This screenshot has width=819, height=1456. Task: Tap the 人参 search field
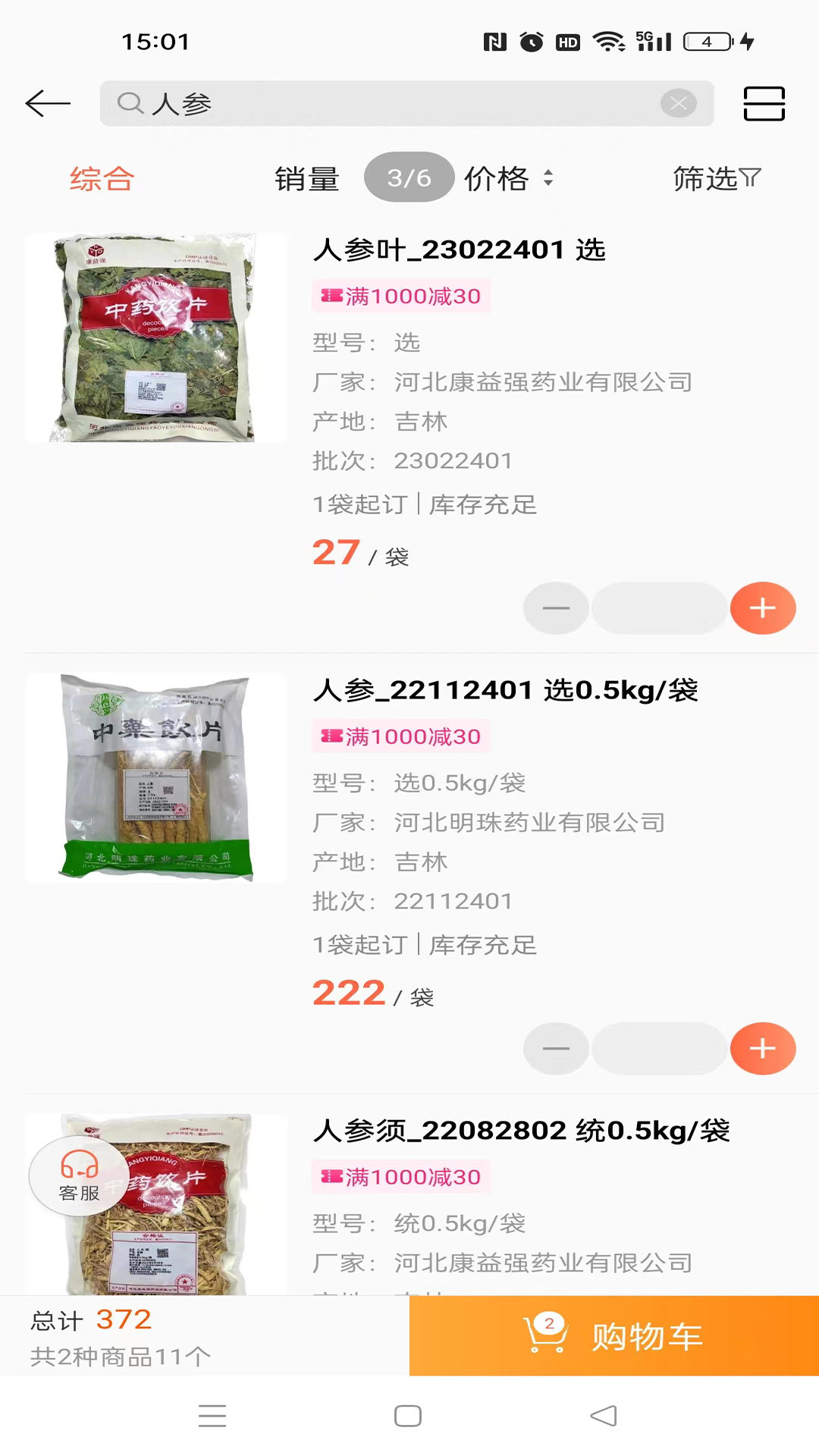pos(379,103)
